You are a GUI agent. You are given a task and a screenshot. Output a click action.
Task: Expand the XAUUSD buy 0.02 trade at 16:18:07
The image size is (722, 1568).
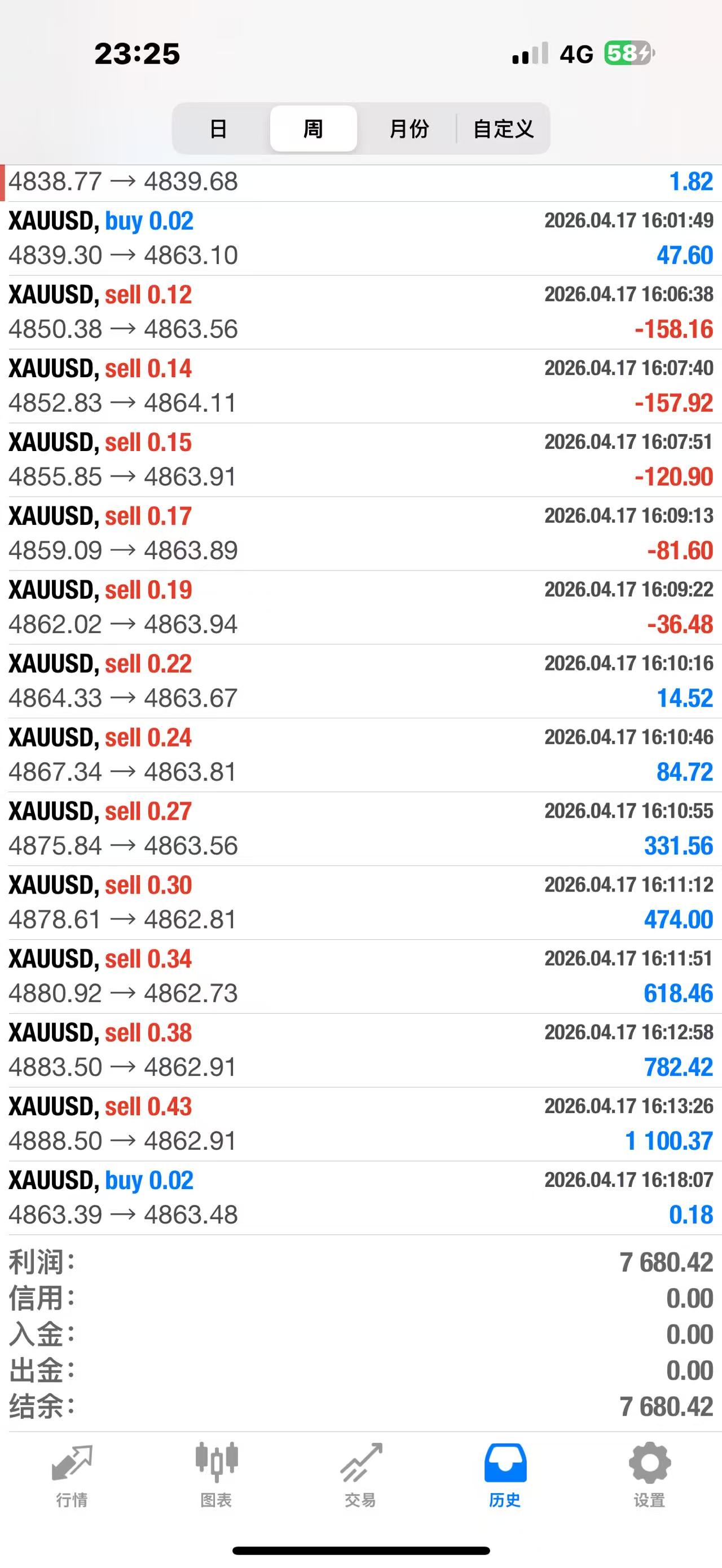click(x=360, y=1198)
